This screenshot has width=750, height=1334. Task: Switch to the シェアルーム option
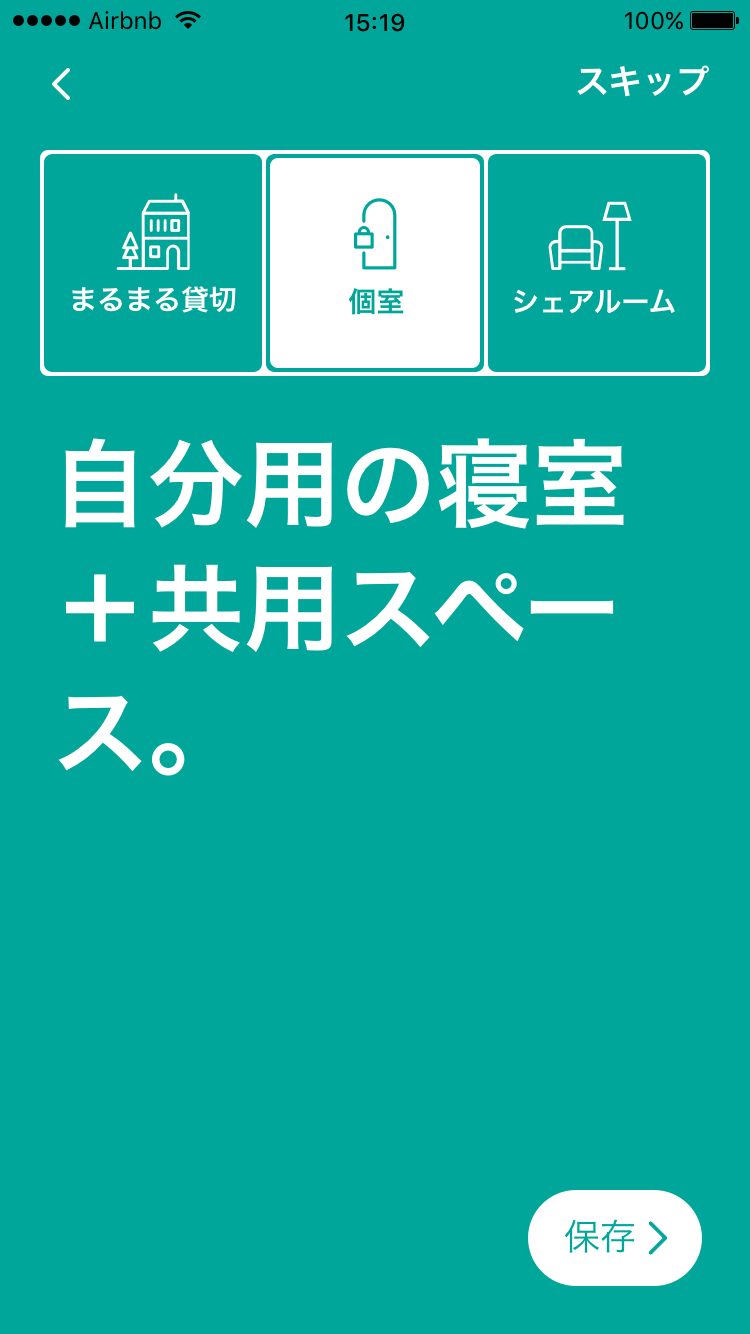[597, 263]
